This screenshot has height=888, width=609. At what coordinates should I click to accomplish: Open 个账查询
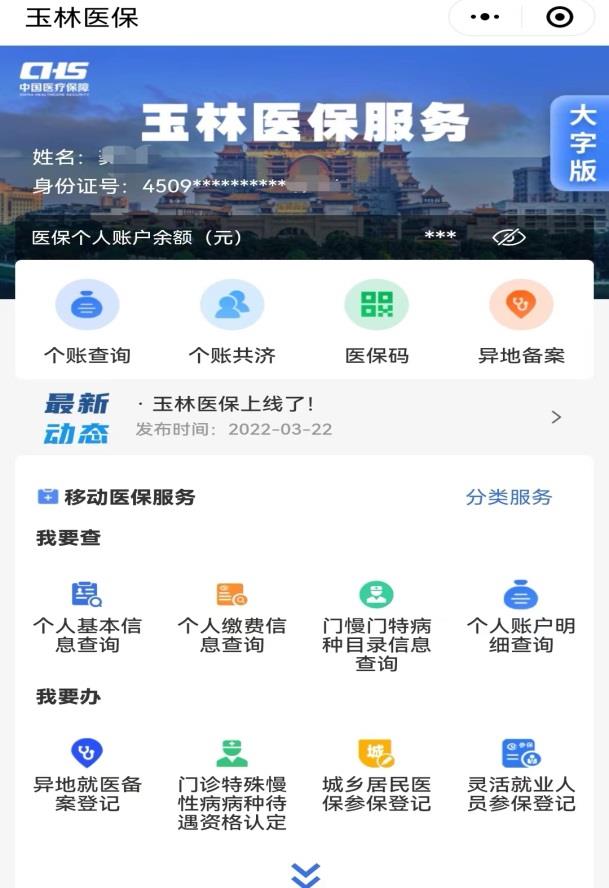tap(87, 322)
